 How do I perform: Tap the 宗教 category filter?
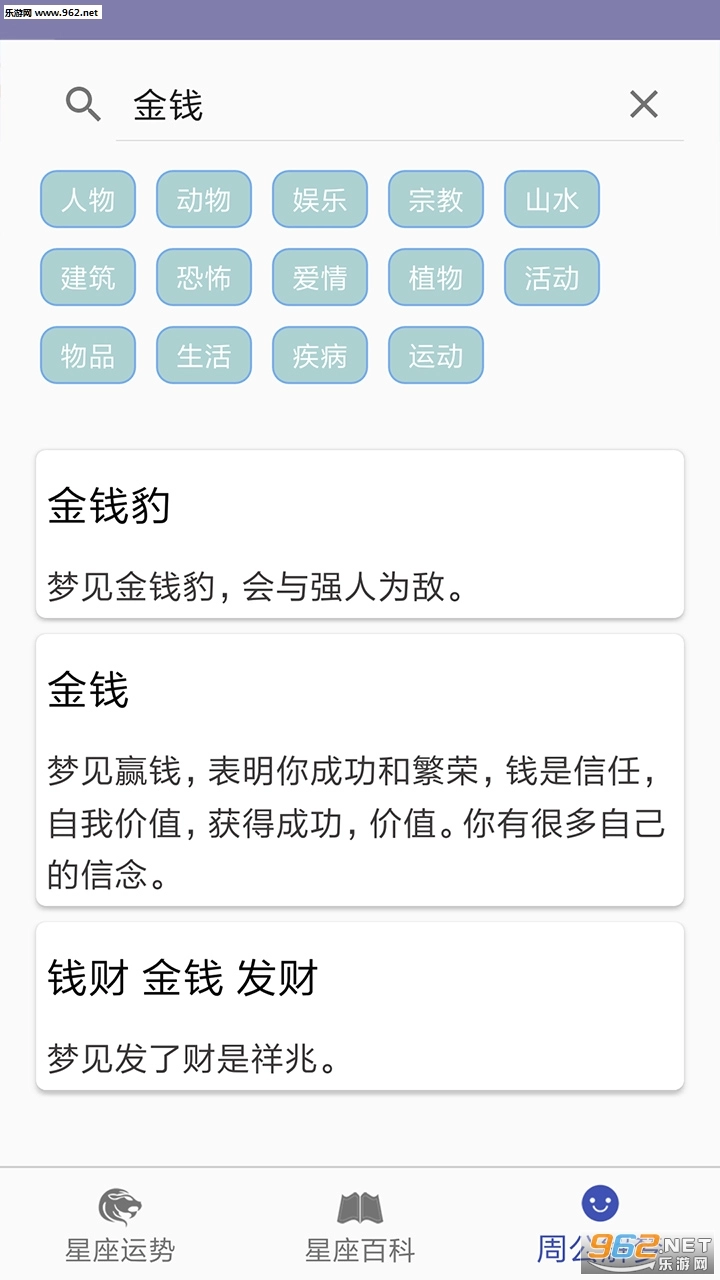[435, 199]
